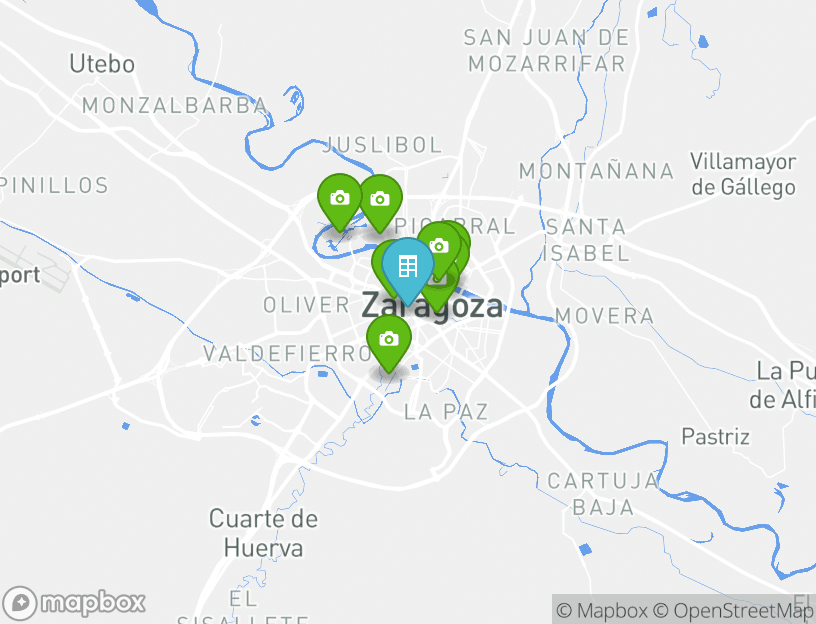Screen dimensions: 816x624
Task: Tap the camera marker nearest Valdefierro
Action: coord(389,340)
